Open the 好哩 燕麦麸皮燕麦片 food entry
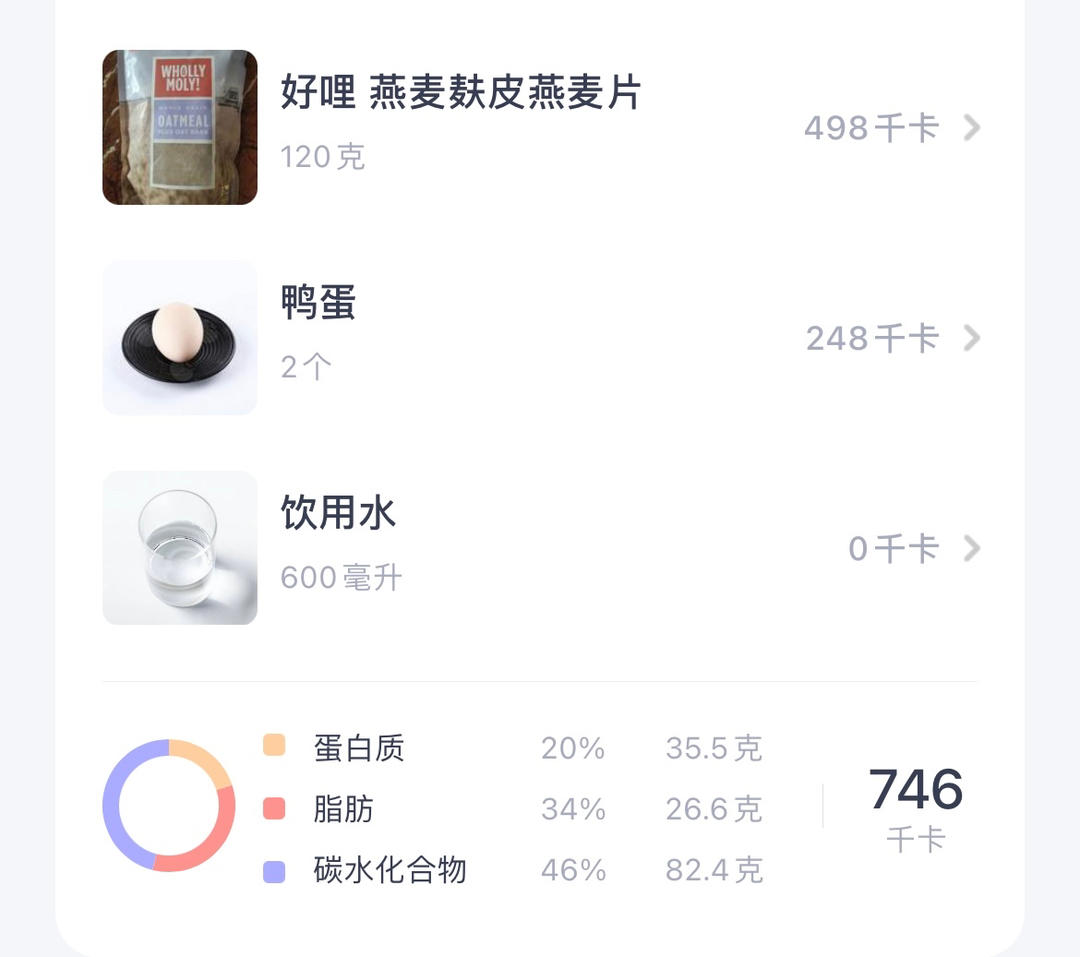Image resolution: width=1080 pixels, height=957 pixels. 540,127
